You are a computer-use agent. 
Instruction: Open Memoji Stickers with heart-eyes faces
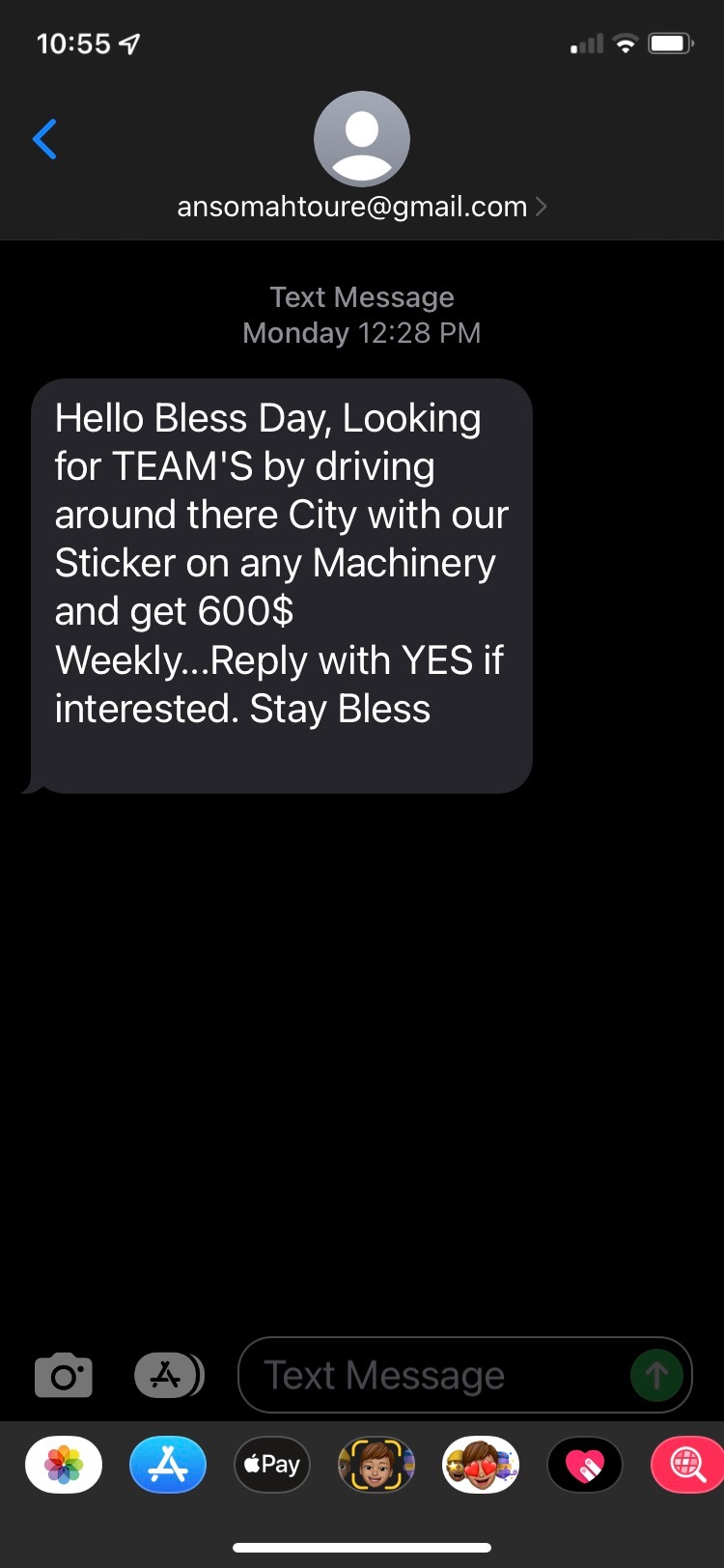481,1465
